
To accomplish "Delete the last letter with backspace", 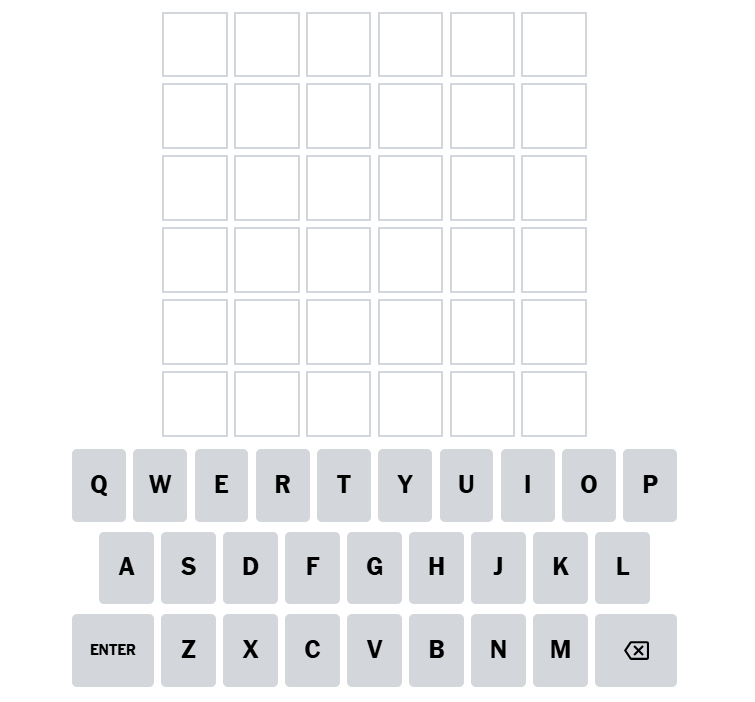I will point(636,650).
